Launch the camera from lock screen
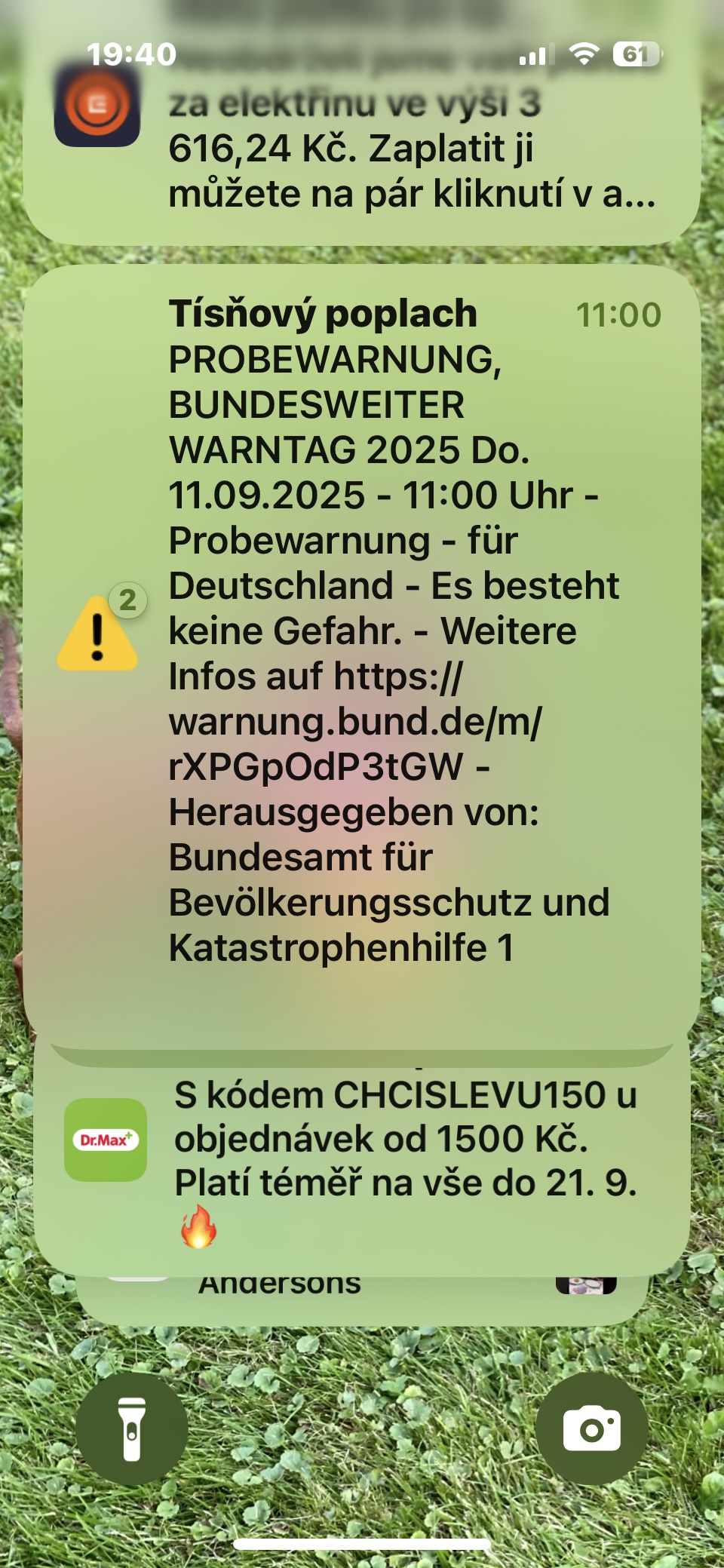 [592, 1428]
